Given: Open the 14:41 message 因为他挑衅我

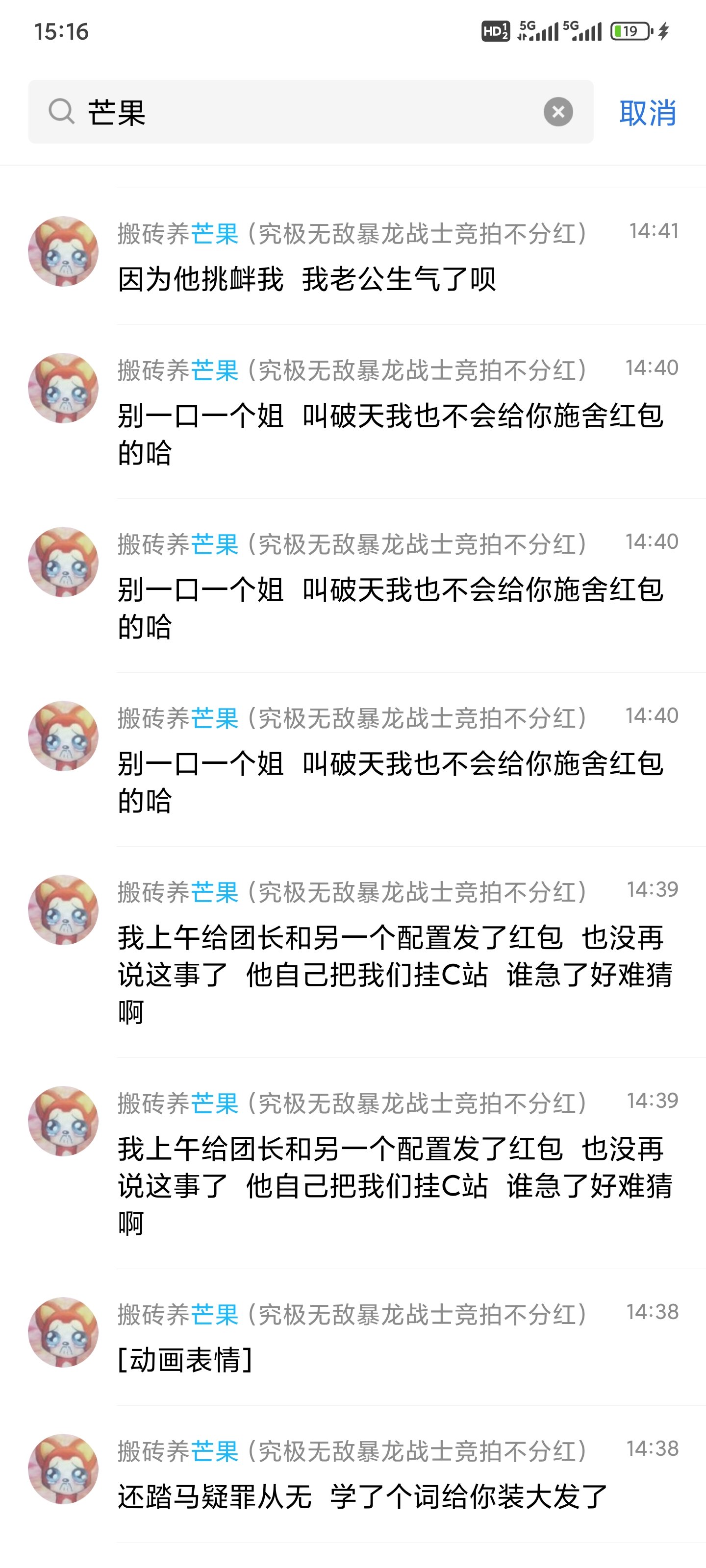Looking at the screenshot, I should click(x=365, y=257).
